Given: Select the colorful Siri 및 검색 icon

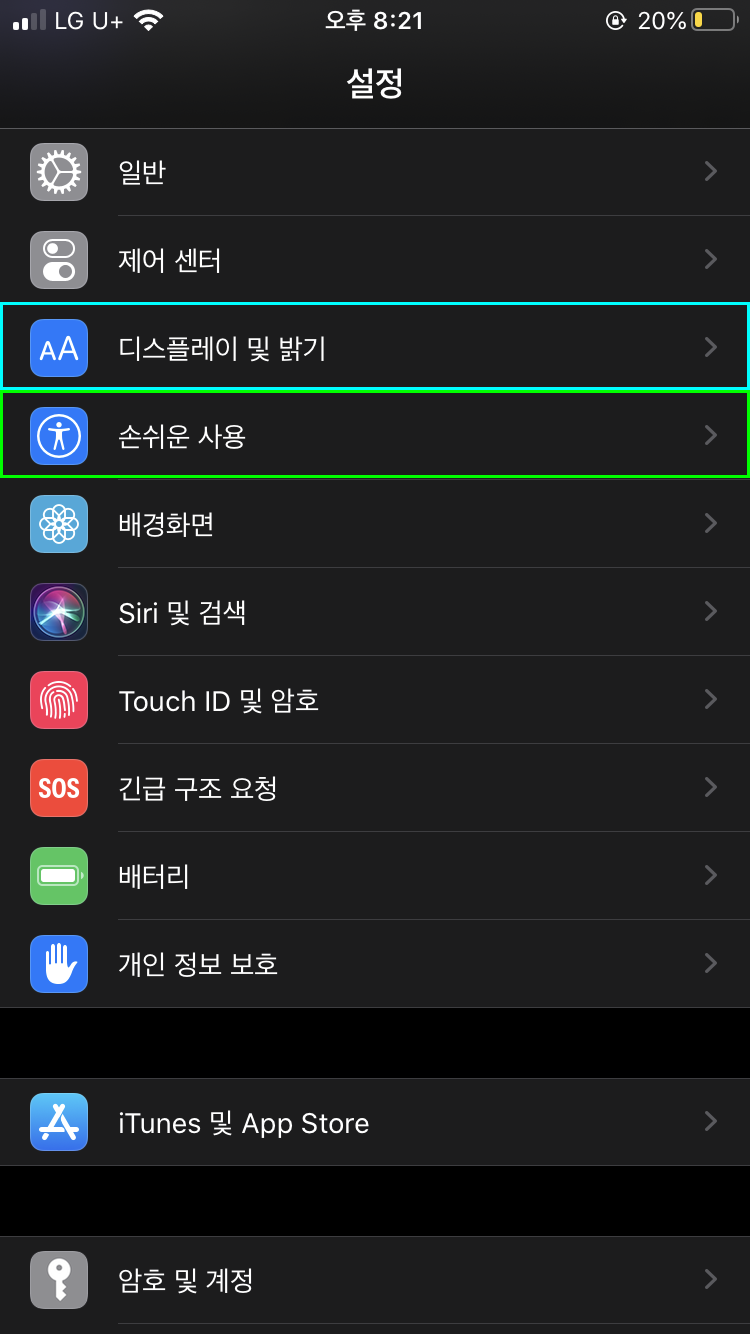Looking at the screenshot, I should point(58,611).
